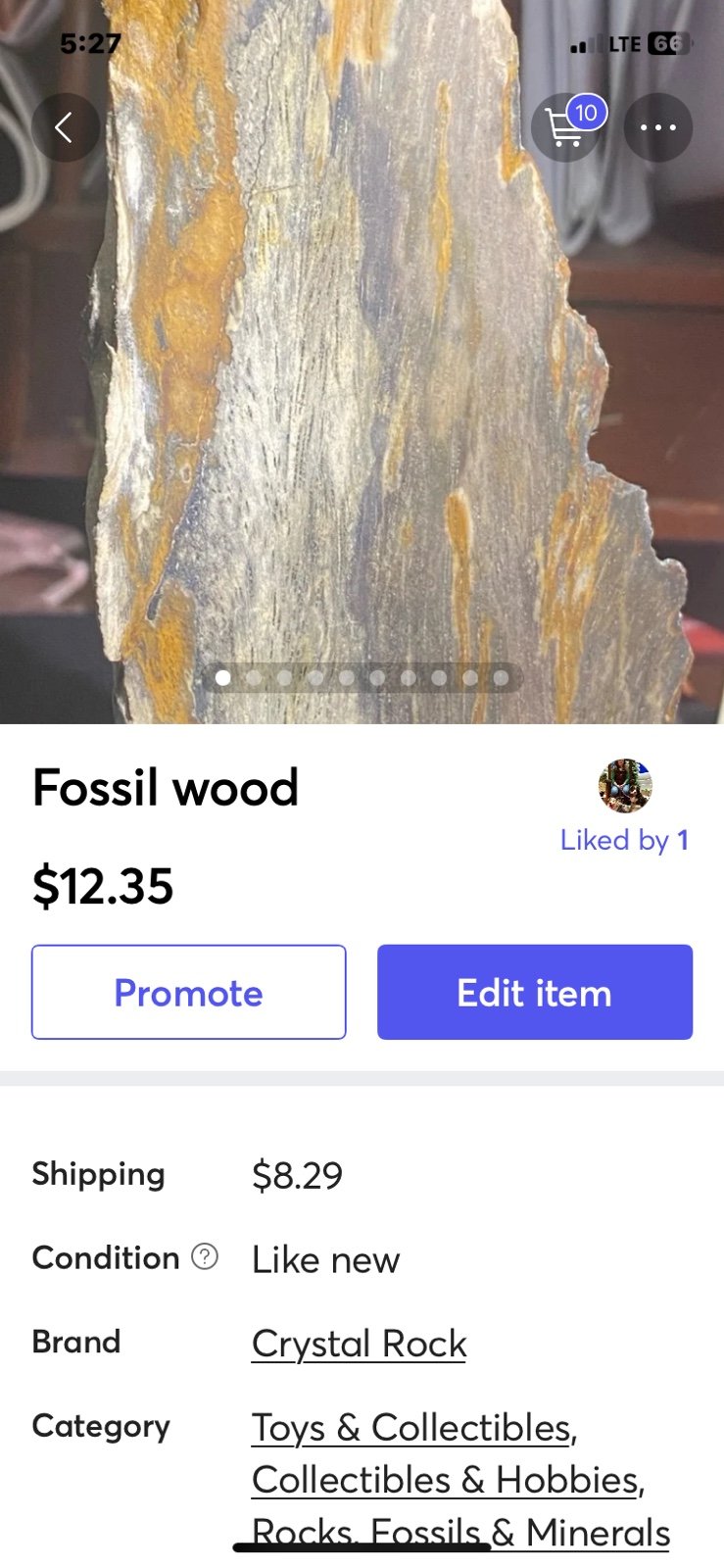Tap Edit item
Viewport: 724px width, 1568px height.
point(535,992)
